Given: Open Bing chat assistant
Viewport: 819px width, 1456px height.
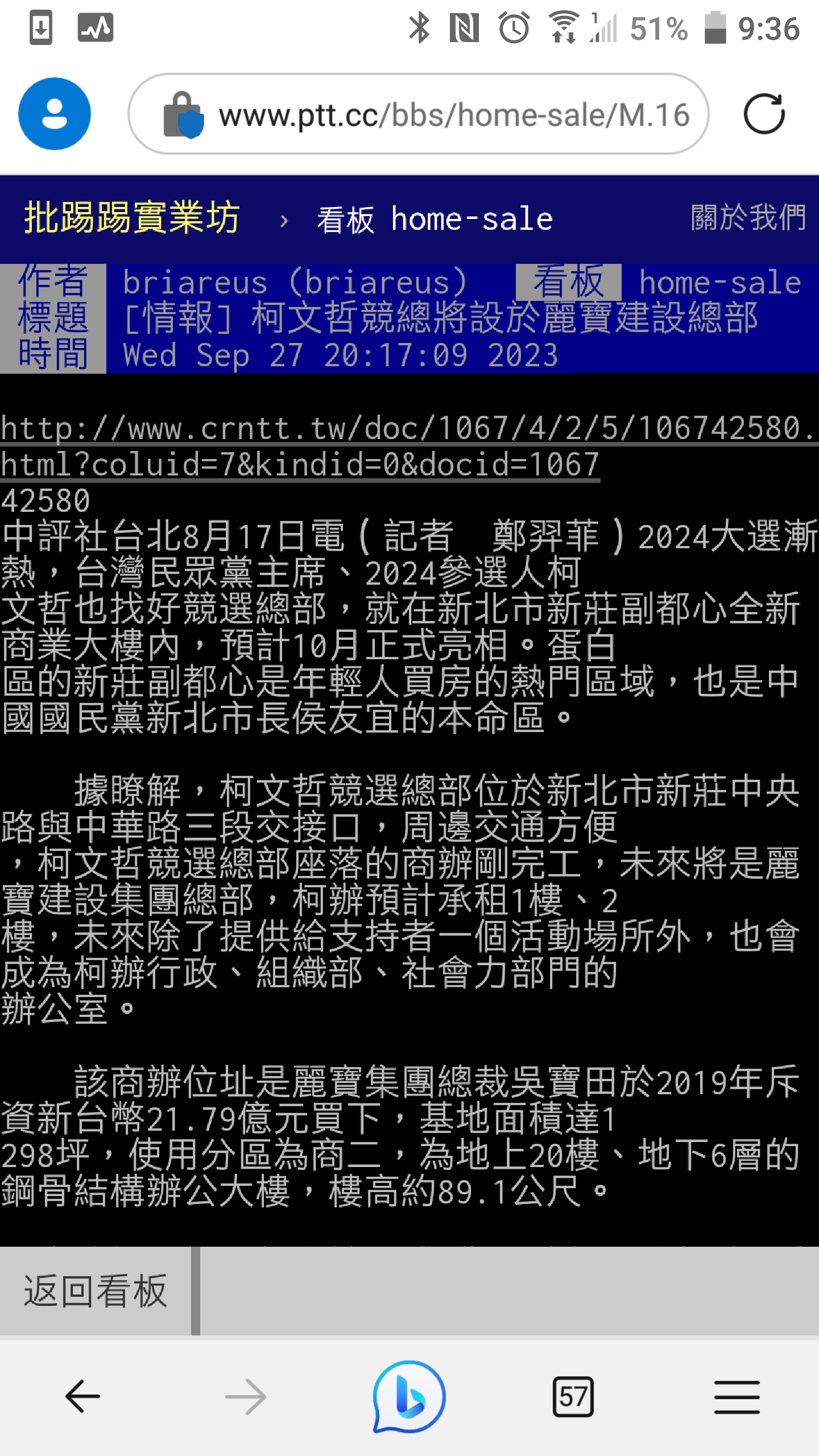Looking at the screenshot, I should pos(409,1397).
